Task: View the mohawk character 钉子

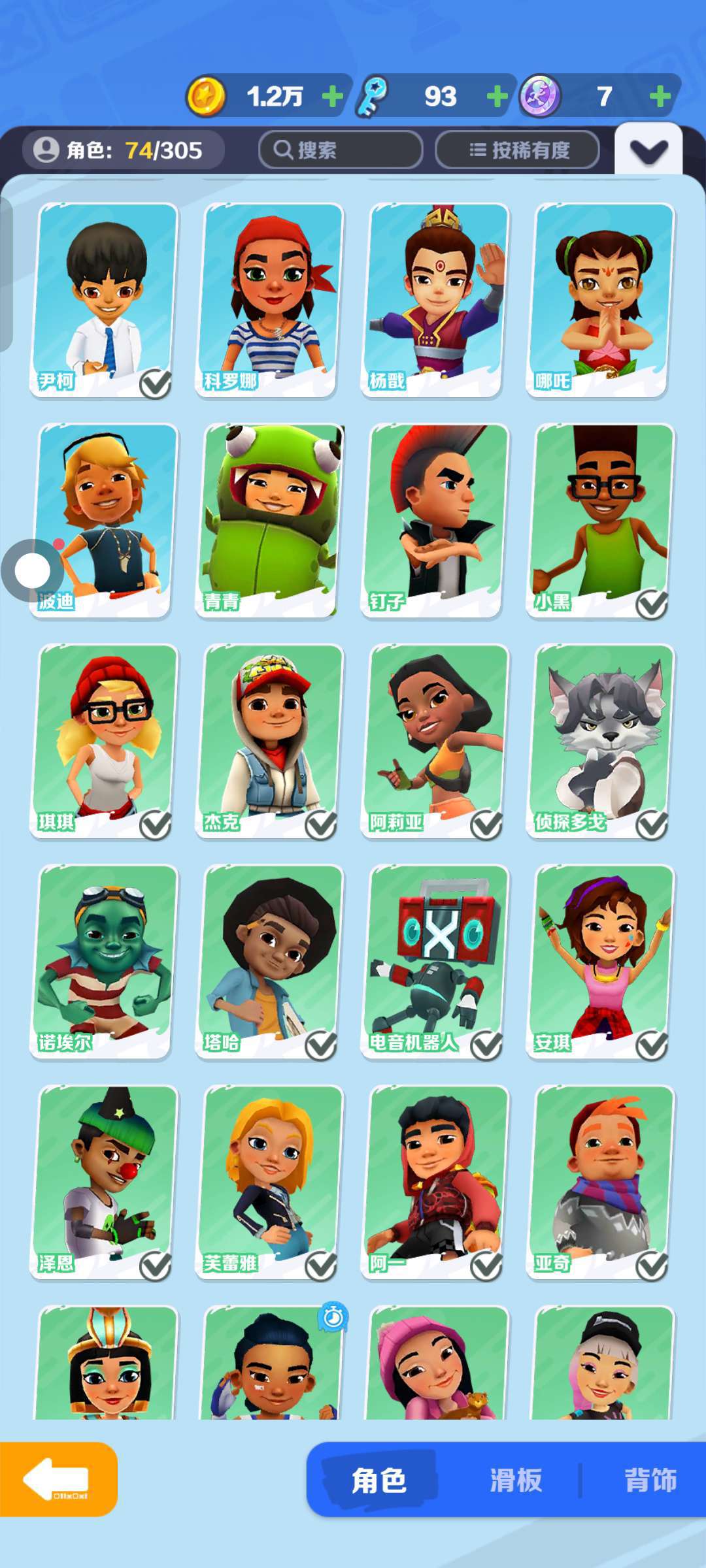Action: [435, 521]
